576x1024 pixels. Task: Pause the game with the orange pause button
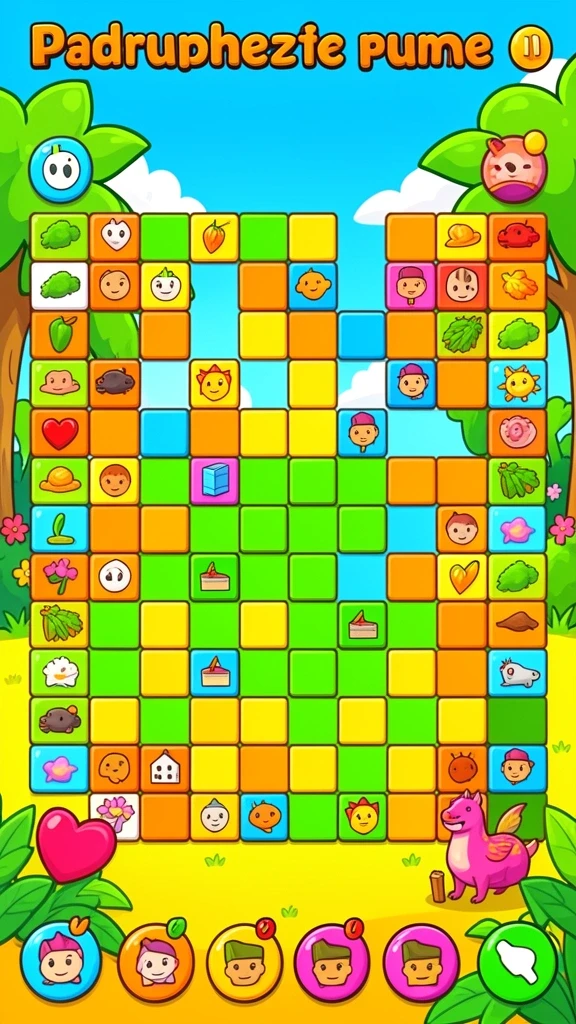[530, 47]
